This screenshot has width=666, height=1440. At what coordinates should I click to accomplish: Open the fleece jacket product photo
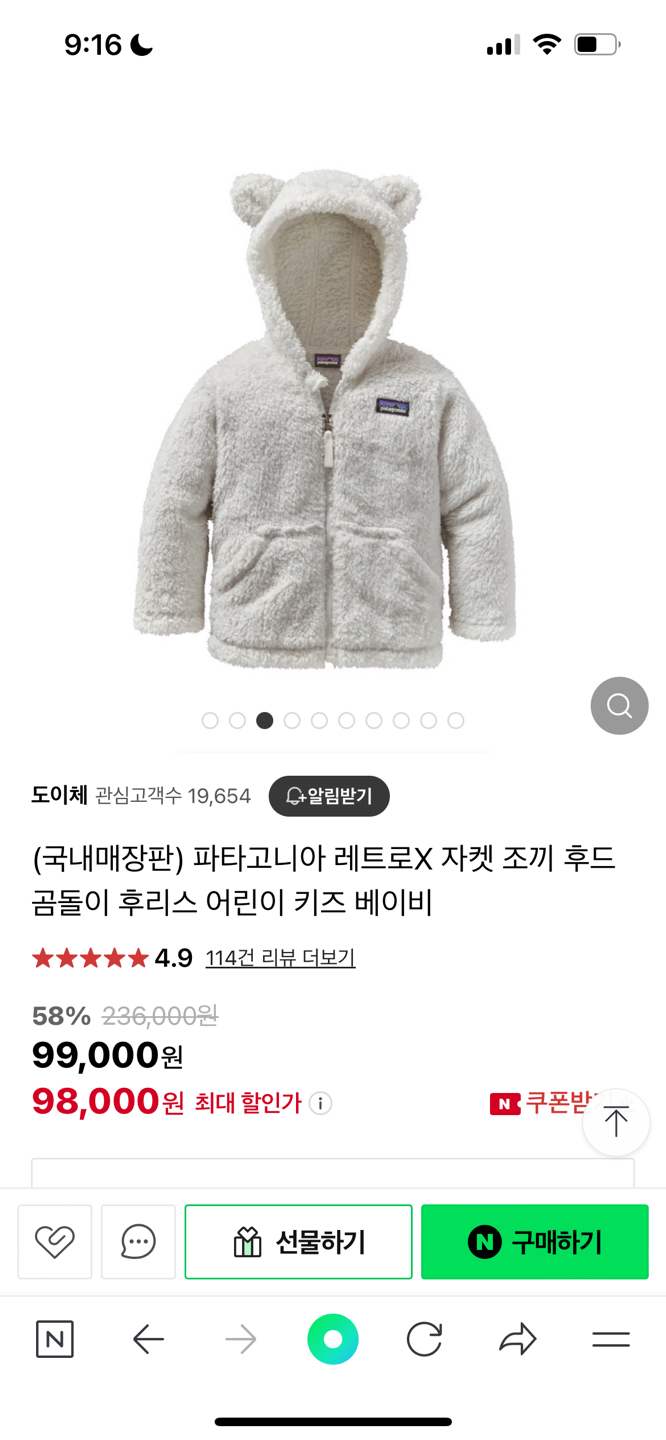point(325,420)
